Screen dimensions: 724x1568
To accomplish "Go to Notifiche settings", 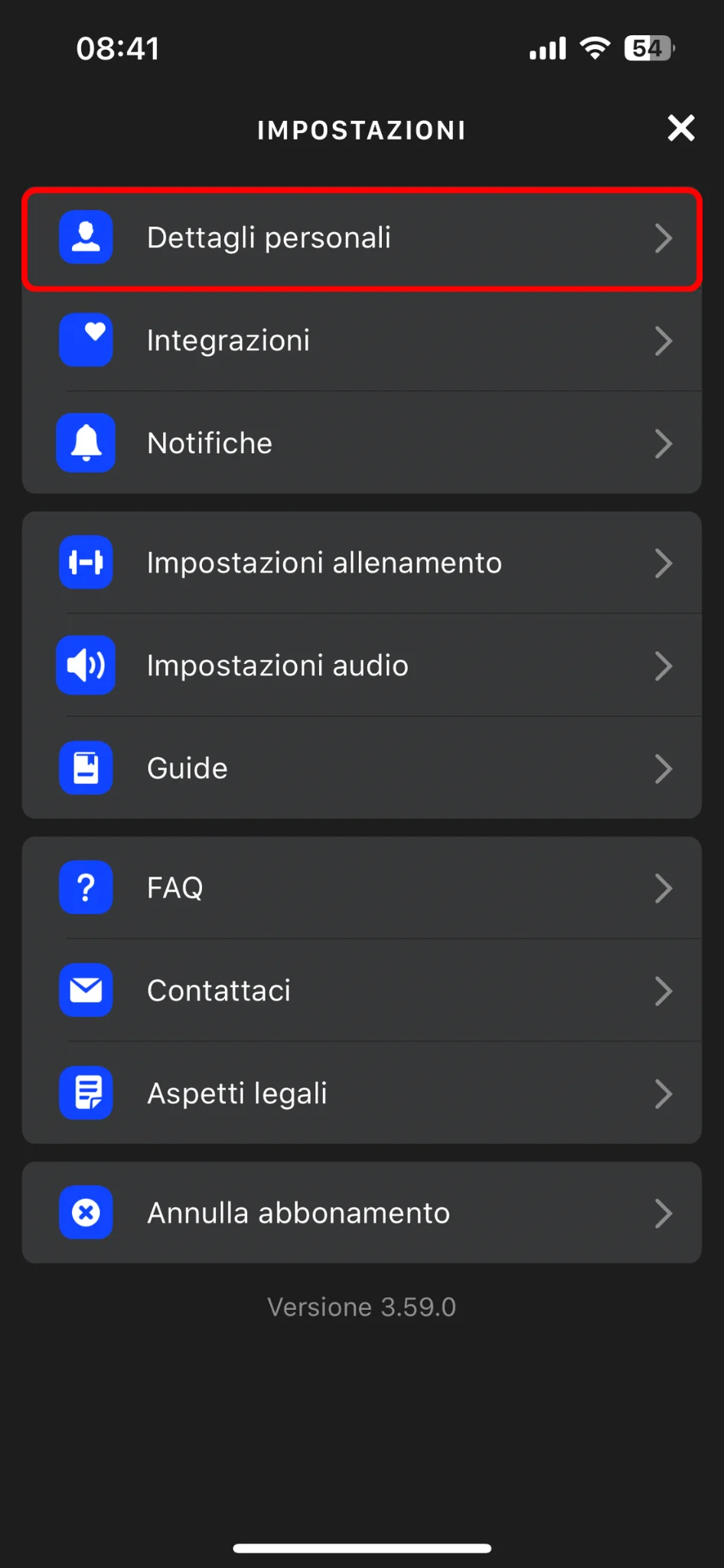I will point(362,443).
